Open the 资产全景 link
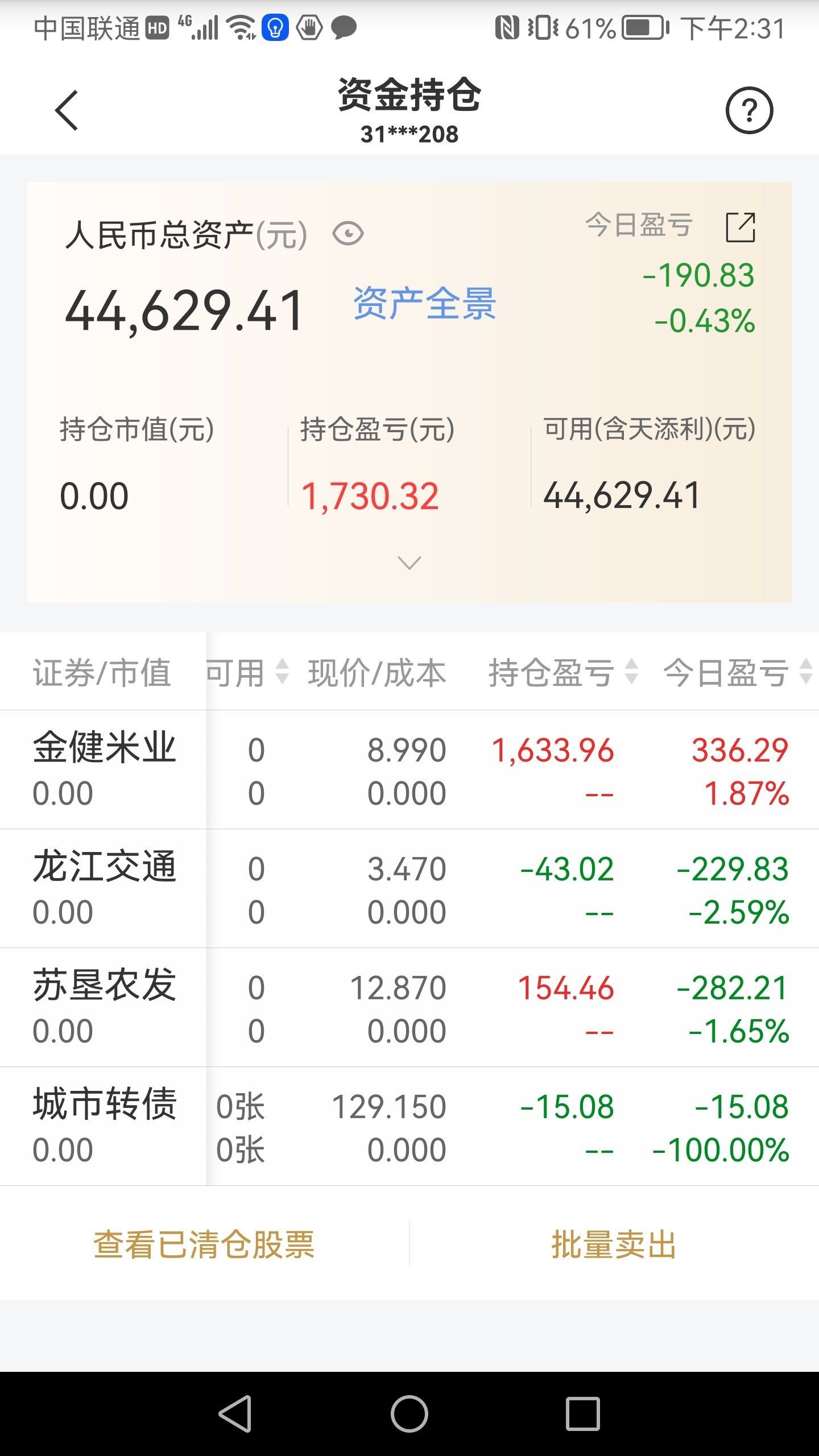This screenshot has width=819, height=1456. pyautogui.click(x=425, y=303)
